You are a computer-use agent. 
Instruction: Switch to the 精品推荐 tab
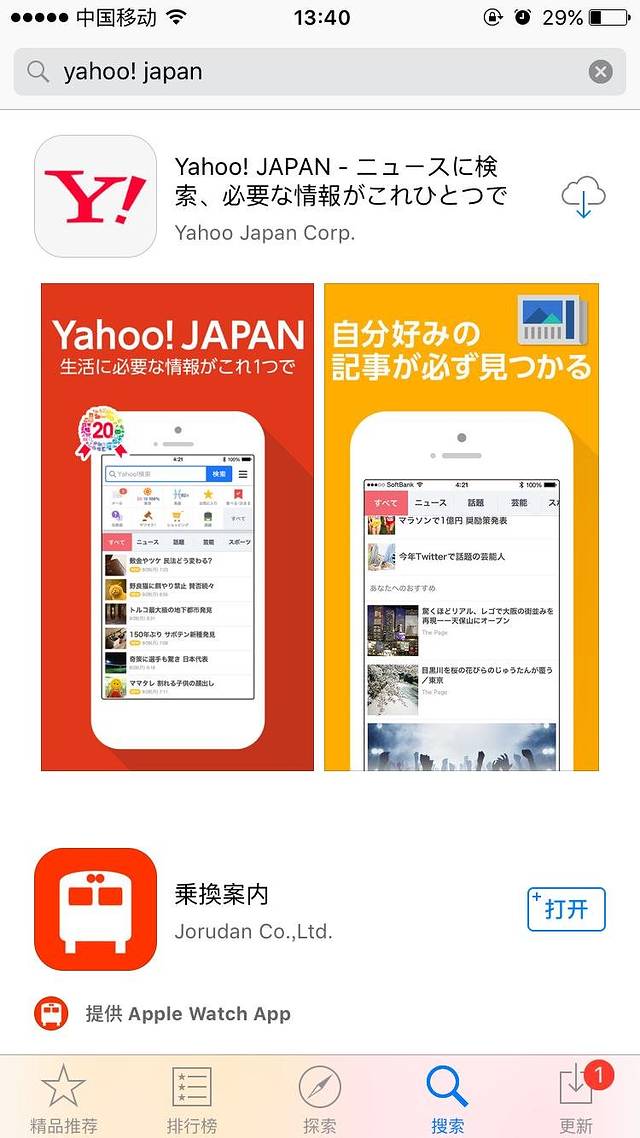64,1098
